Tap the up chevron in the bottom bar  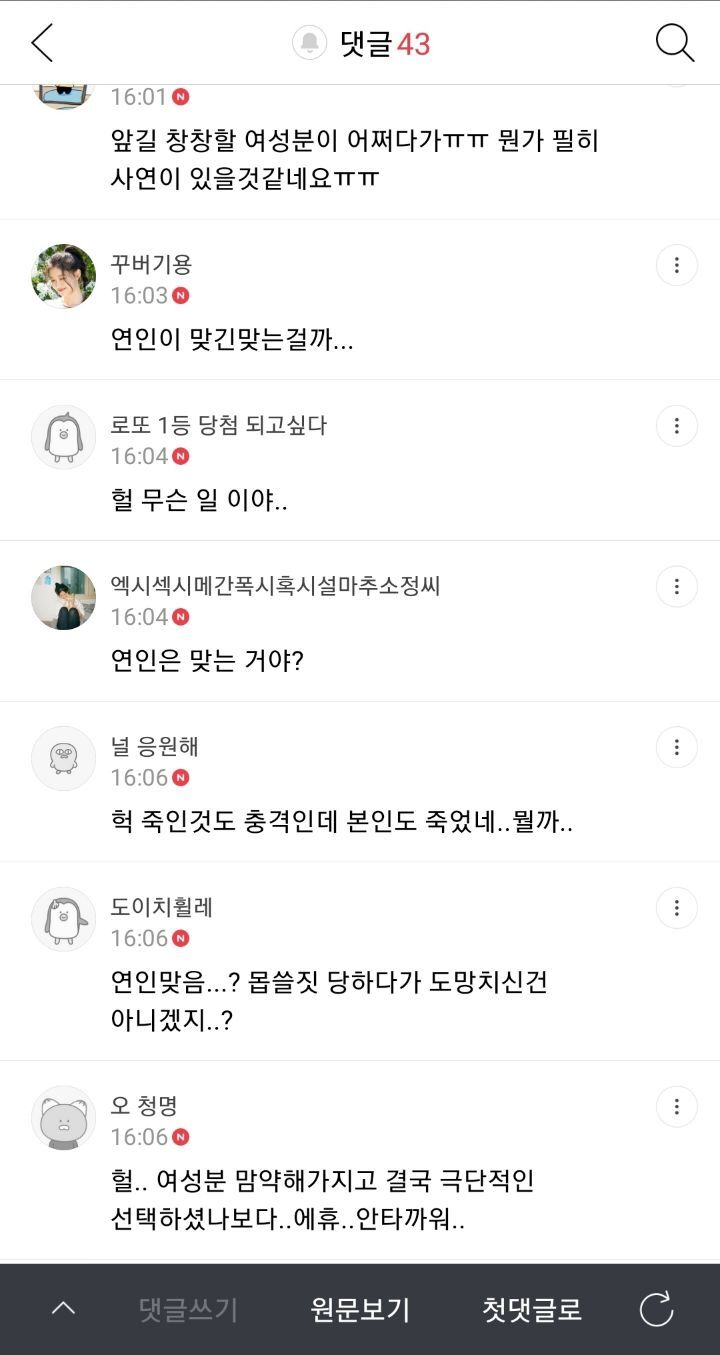pos(63,1309)
